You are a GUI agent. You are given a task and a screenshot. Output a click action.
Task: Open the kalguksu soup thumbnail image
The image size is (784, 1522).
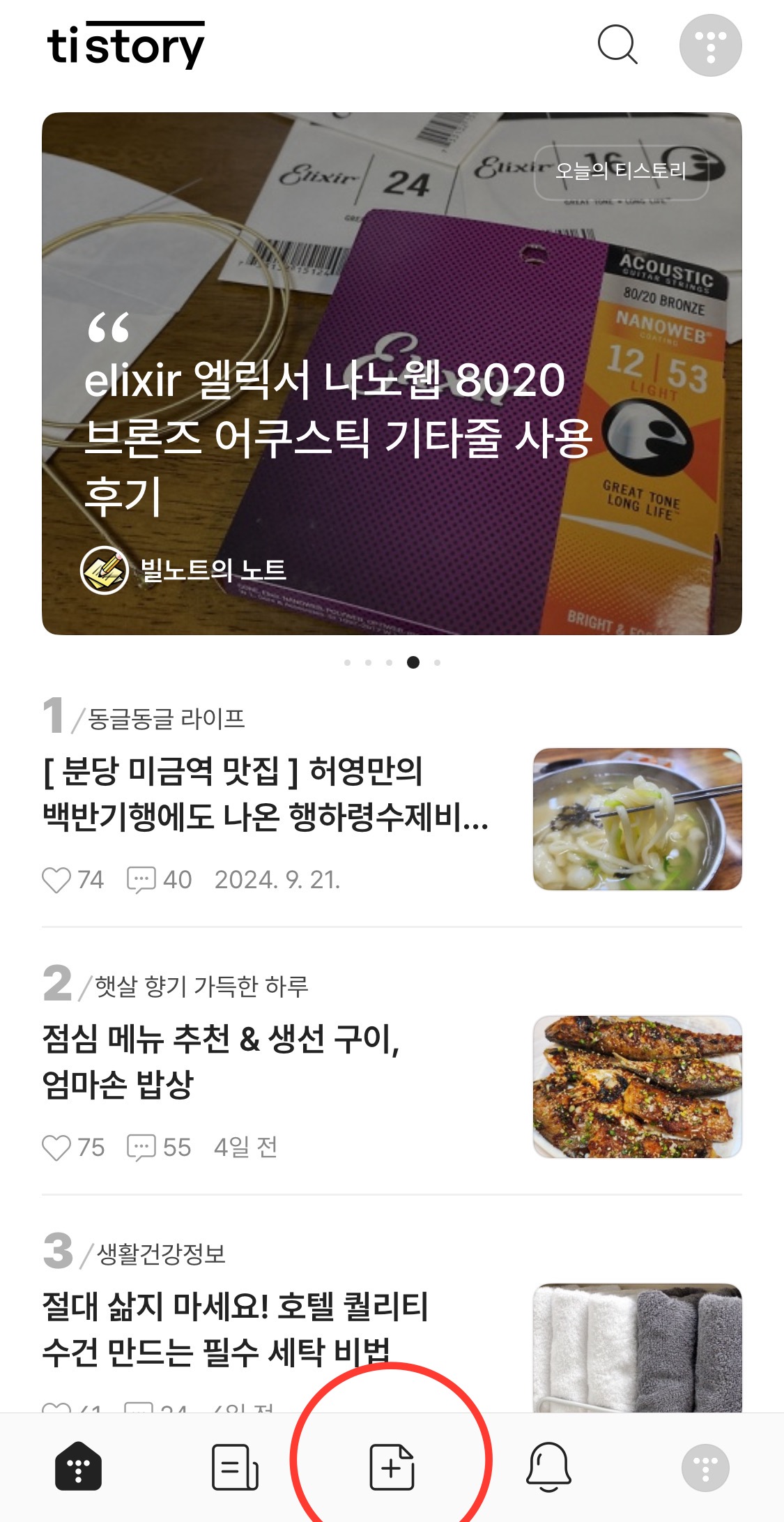638,819
